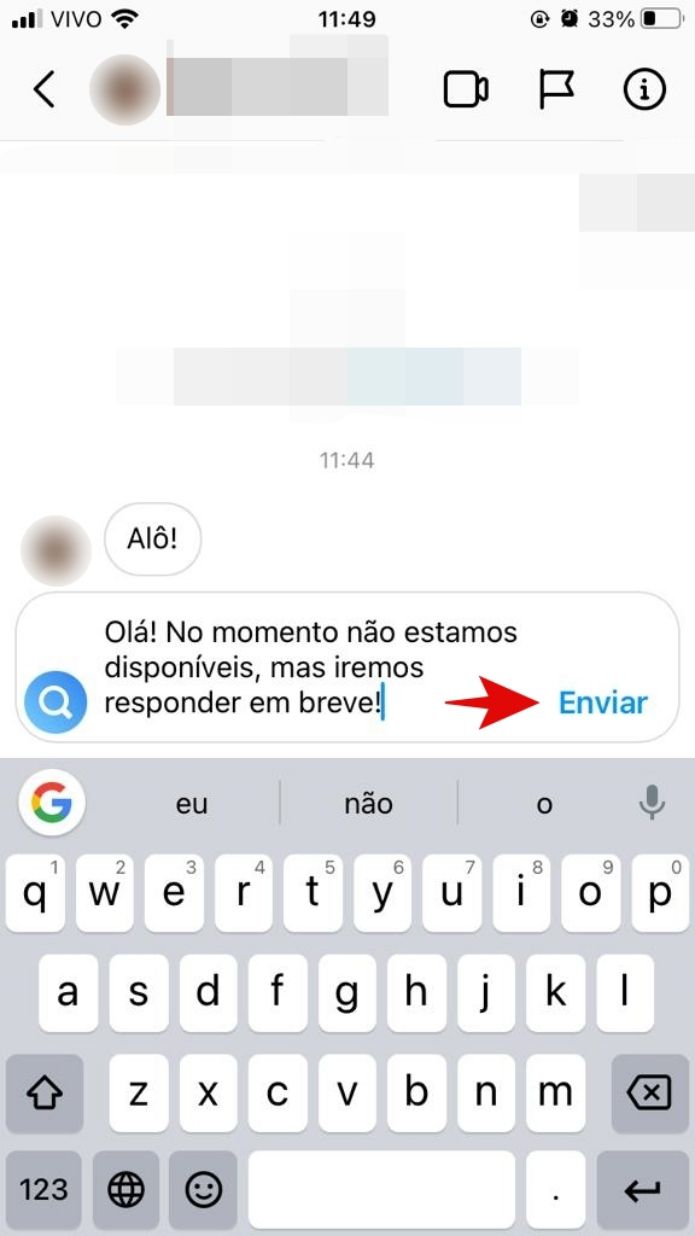Tap the blue search icon in message box
Screen dimensions: 695x1236
[x=56, y=702]
